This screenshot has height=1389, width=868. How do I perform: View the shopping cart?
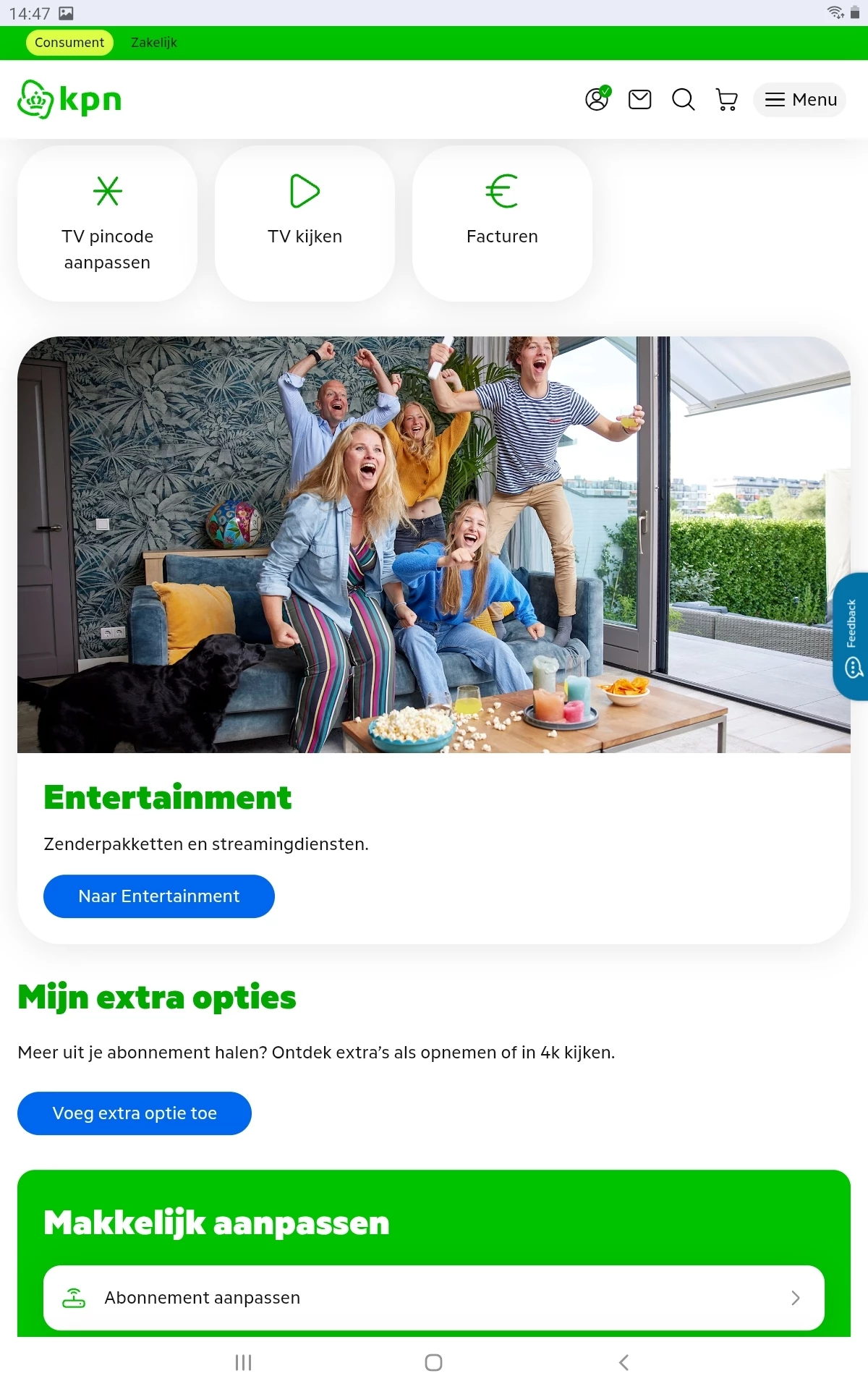point(726,99)
